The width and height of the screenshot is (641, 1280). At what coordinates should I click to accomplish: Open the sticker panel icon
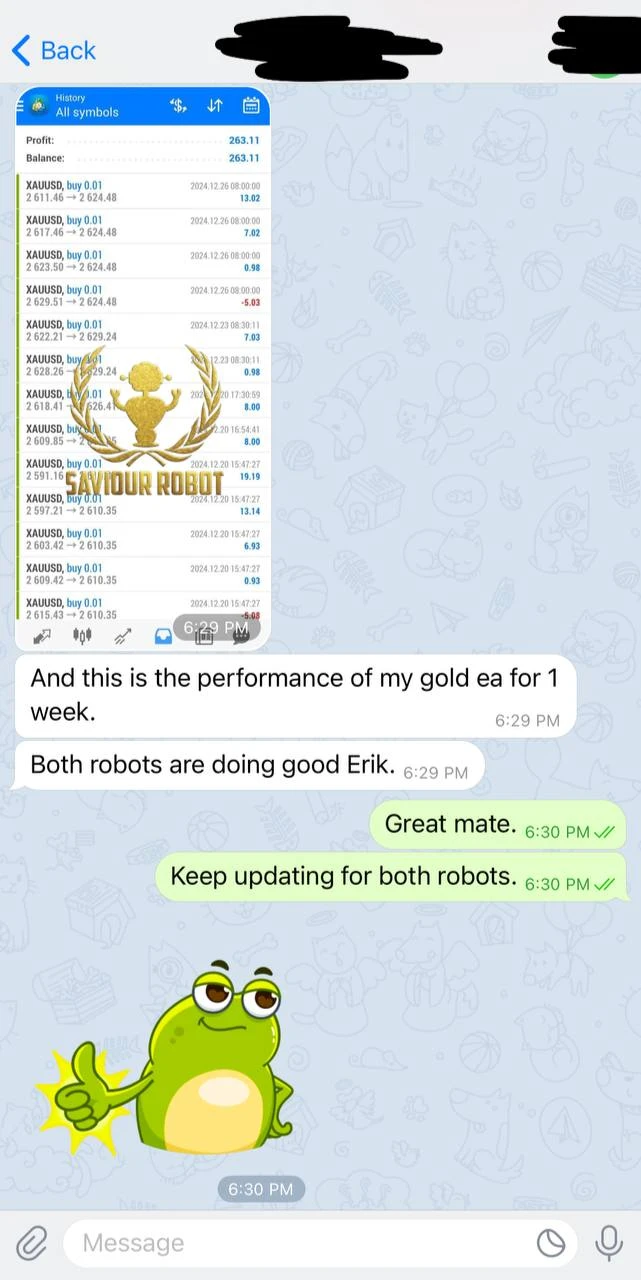point(551,1243)
